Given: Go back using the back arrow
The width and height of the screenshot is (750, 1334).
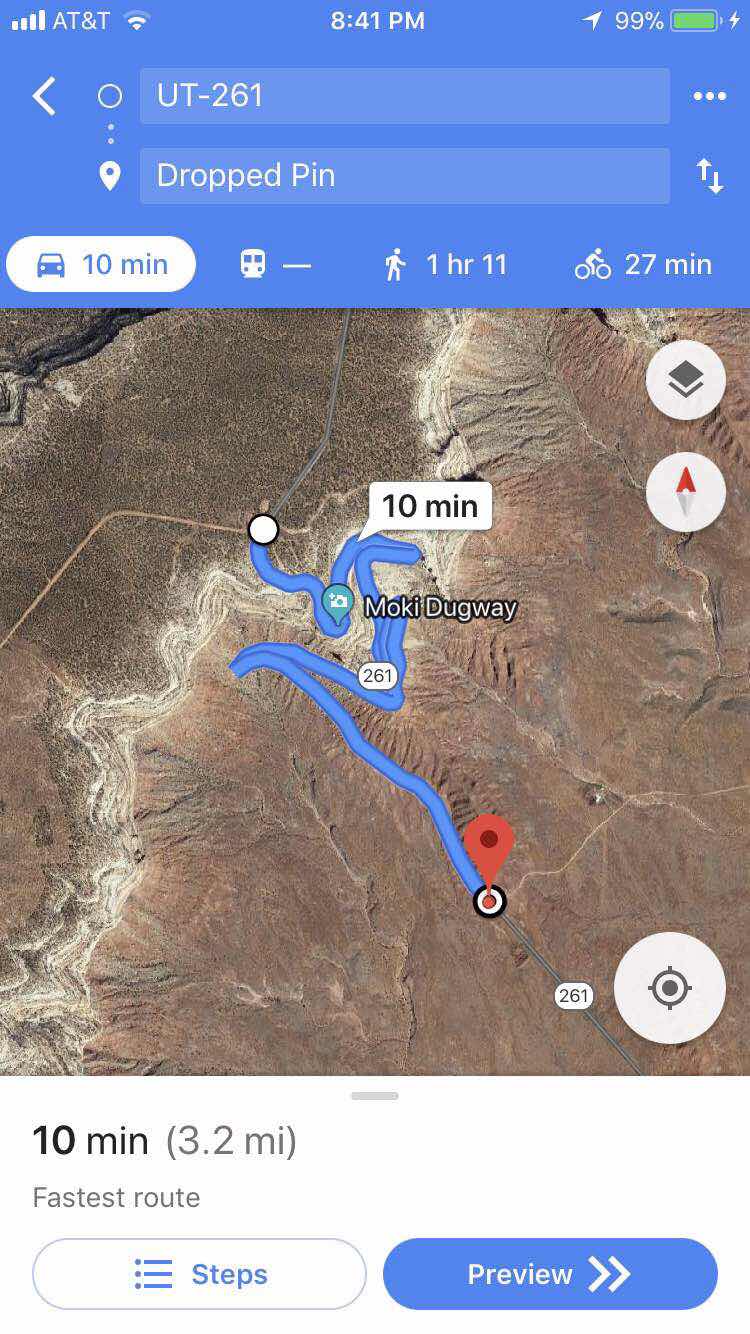Looking at the screenshot, I should pos(44,96).
